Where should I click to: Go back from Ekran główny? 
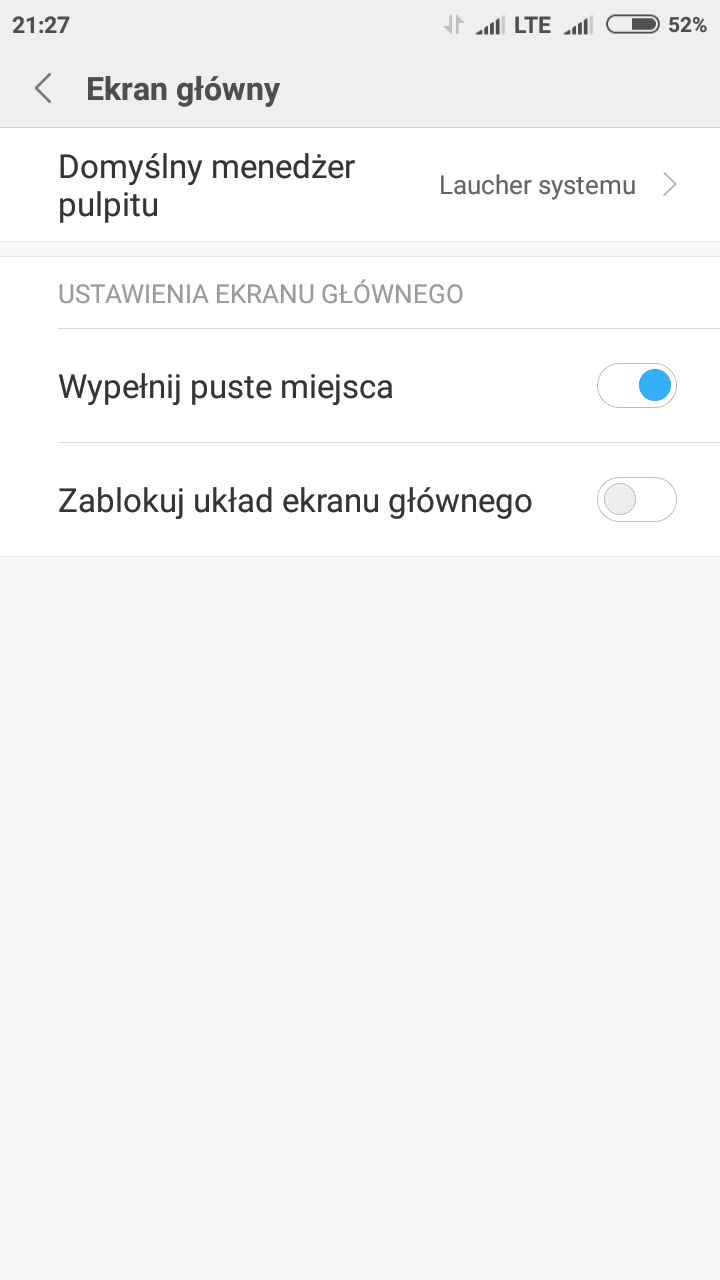[43, 89]
